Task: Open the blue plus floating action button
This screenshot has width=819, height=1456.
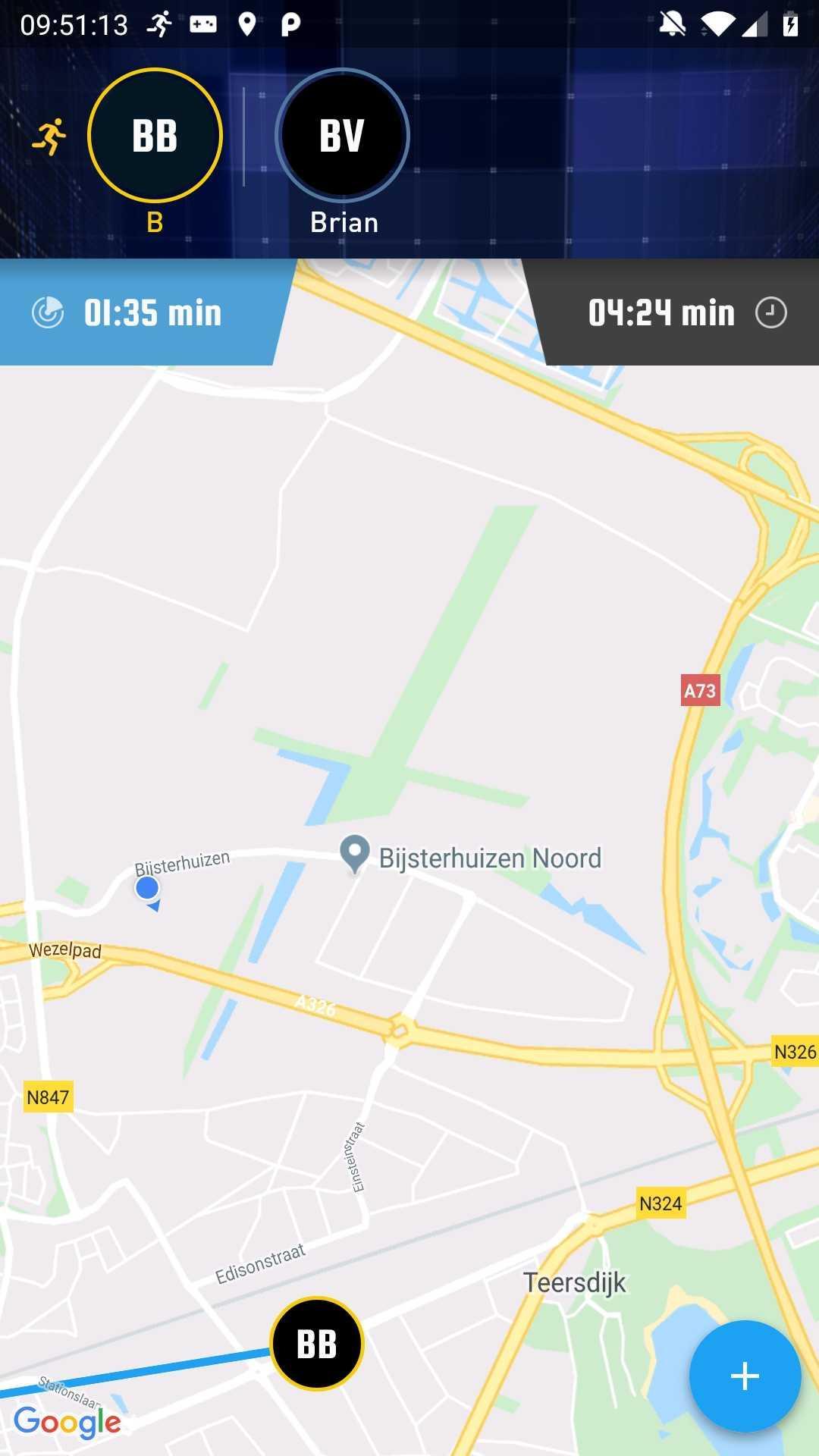Action: [745, 1376]
